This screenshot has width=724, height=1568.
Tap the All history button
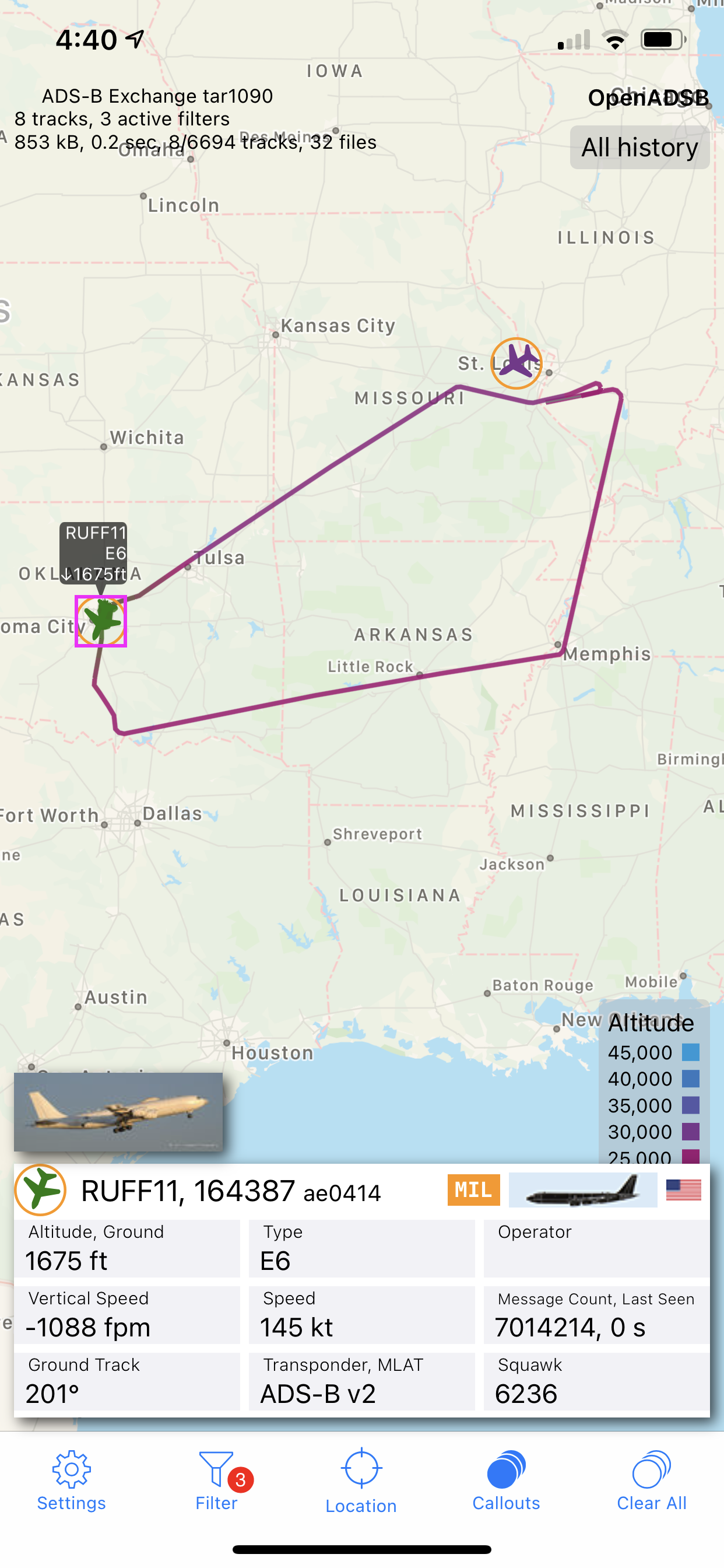click(639, 148)
